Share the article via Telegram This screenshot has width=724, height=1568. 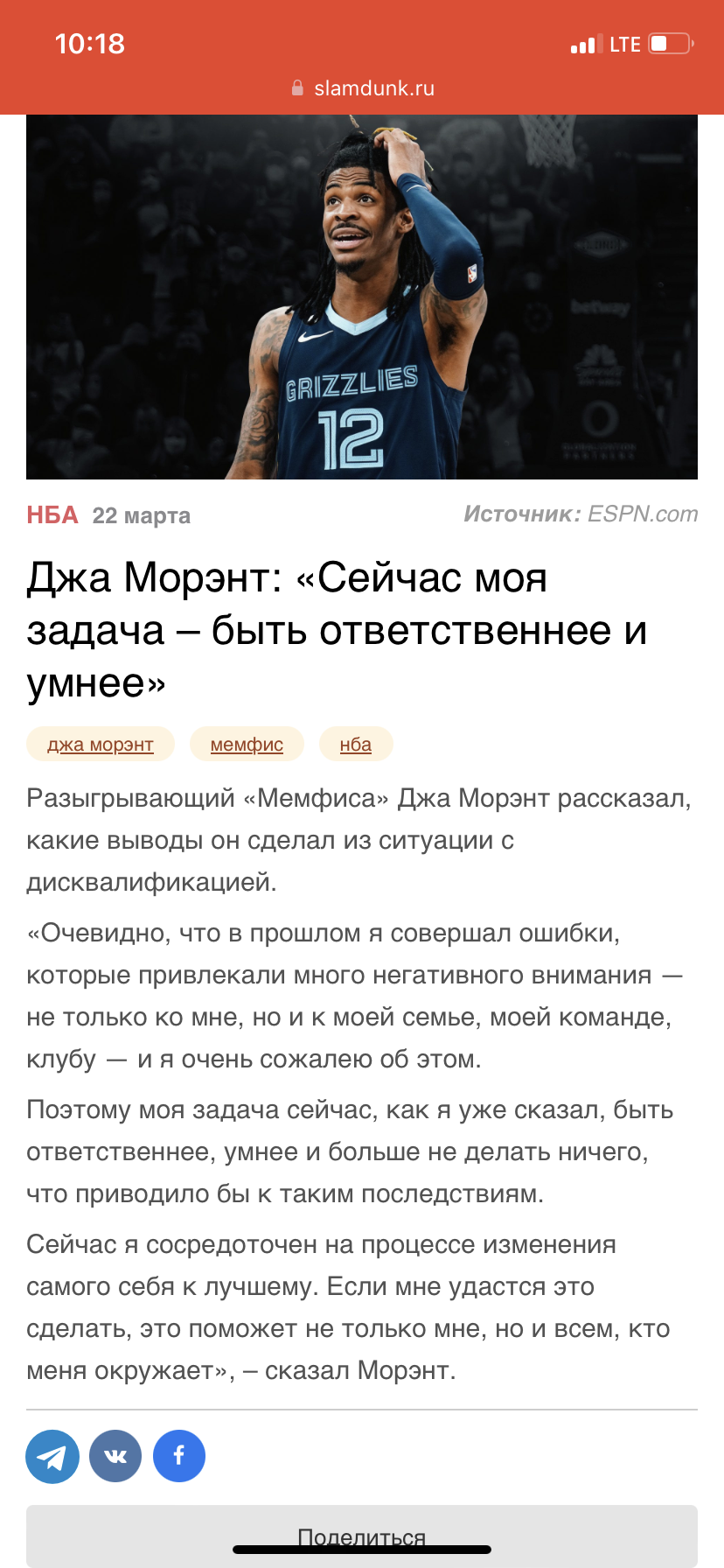pos(52,1456)
